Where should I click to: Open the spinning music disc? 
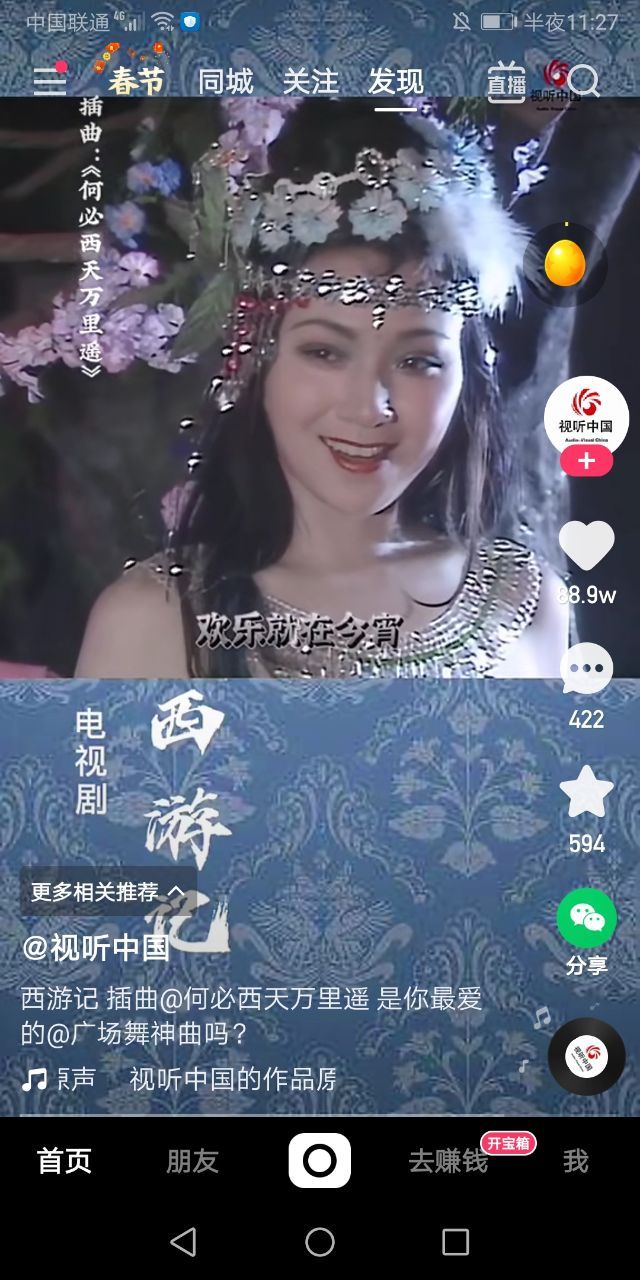(x=586, y=1057)
